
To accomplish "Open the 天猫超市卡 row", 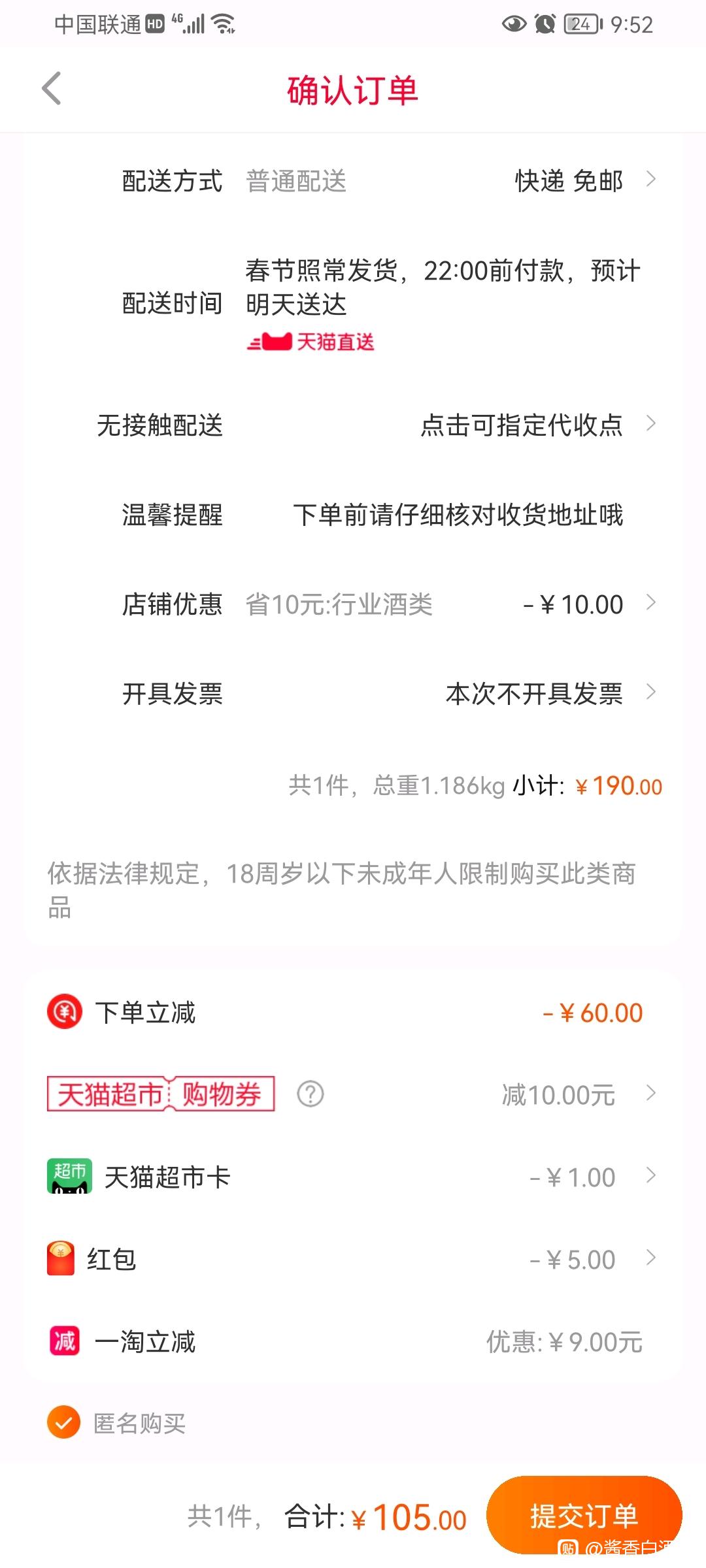I will click(x=353, y=1177).
